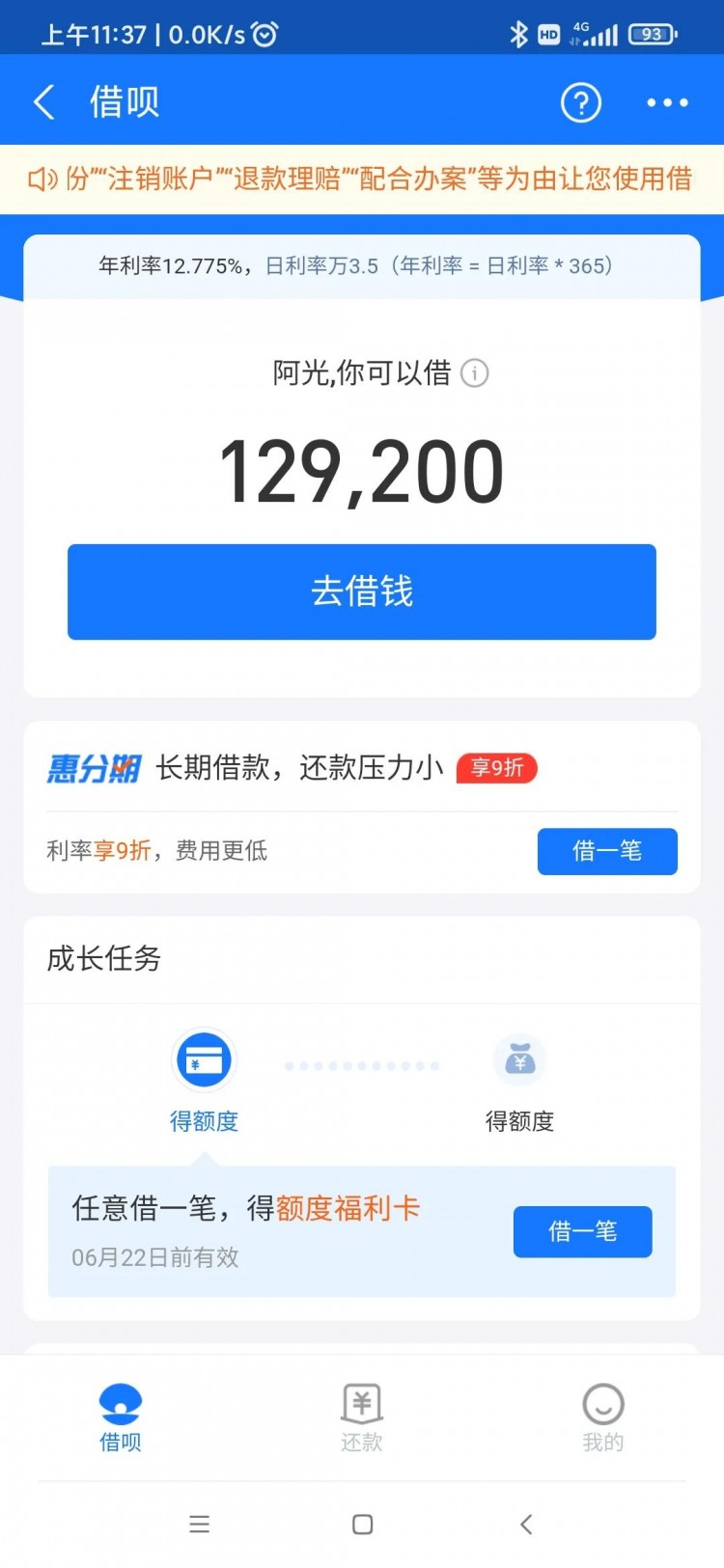Tap the info icon next to 阿光,你可以借
Image resolution: width=724 pixels, height=1568 pixels.
pos(474,374)
